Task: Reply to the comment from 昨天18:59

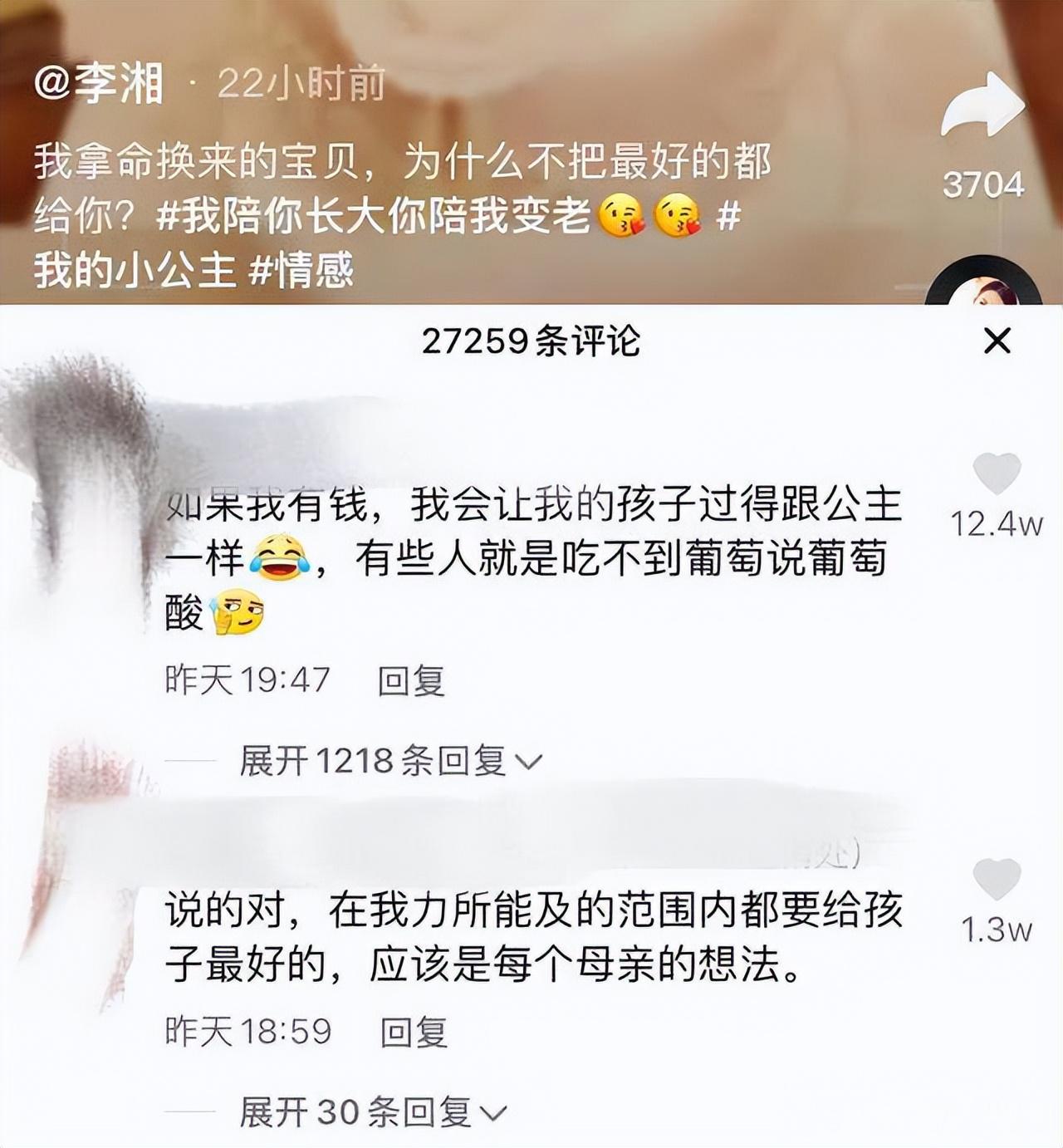Action: tap(413, 1032)
